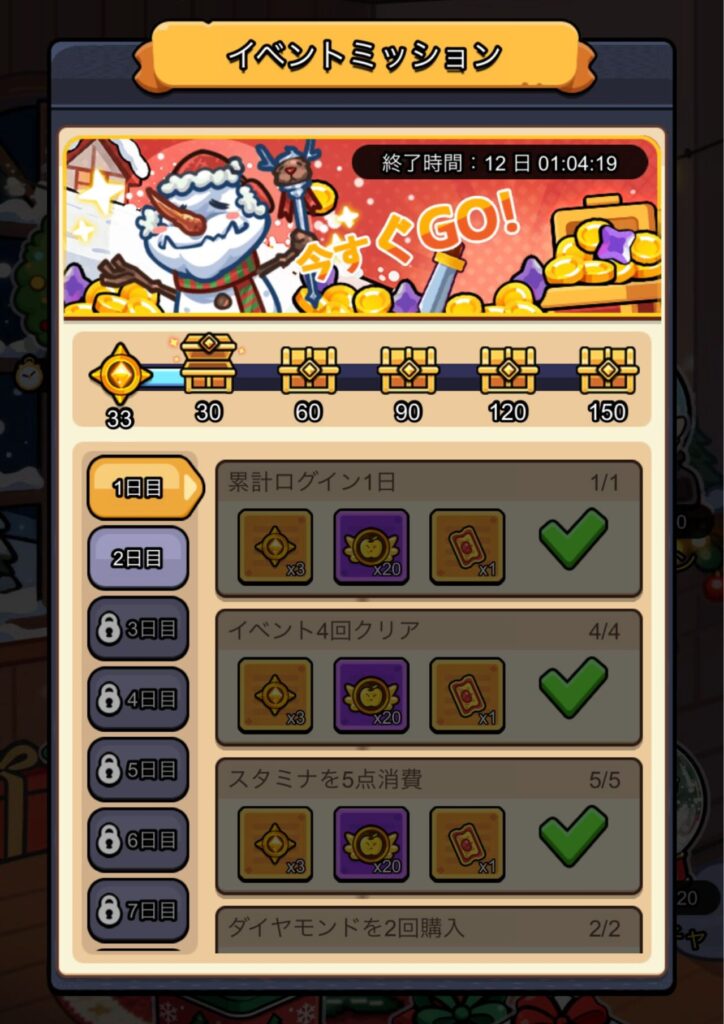724x1024 pixels.
Task: Tap the locked 3日目 tab
Action: point(138,629)
